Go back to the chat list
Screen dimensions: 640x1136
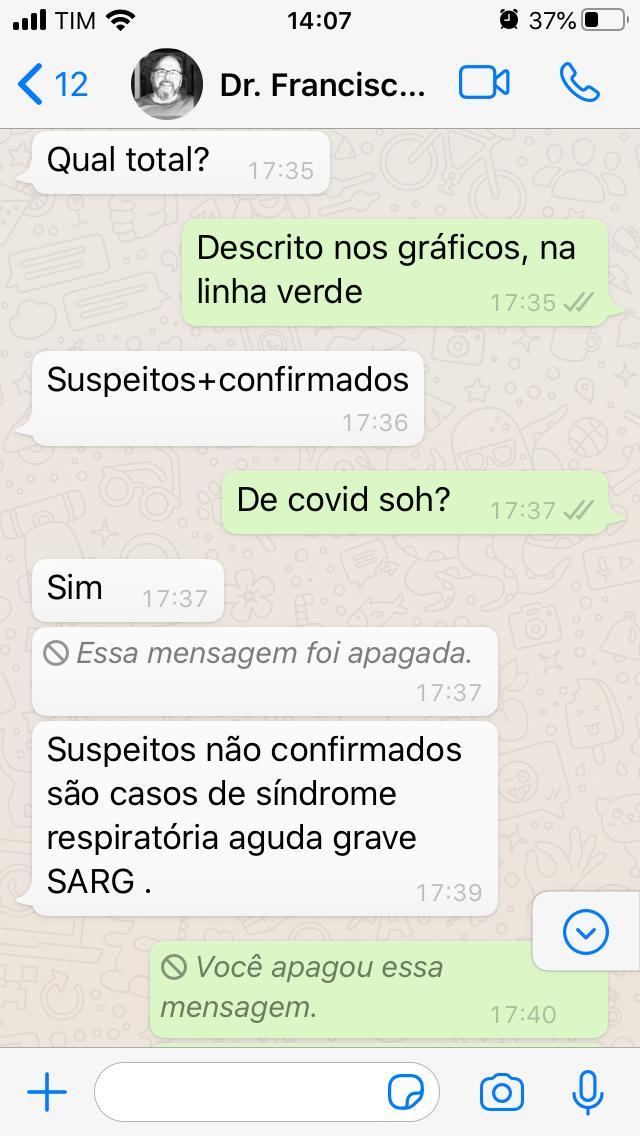52,84
